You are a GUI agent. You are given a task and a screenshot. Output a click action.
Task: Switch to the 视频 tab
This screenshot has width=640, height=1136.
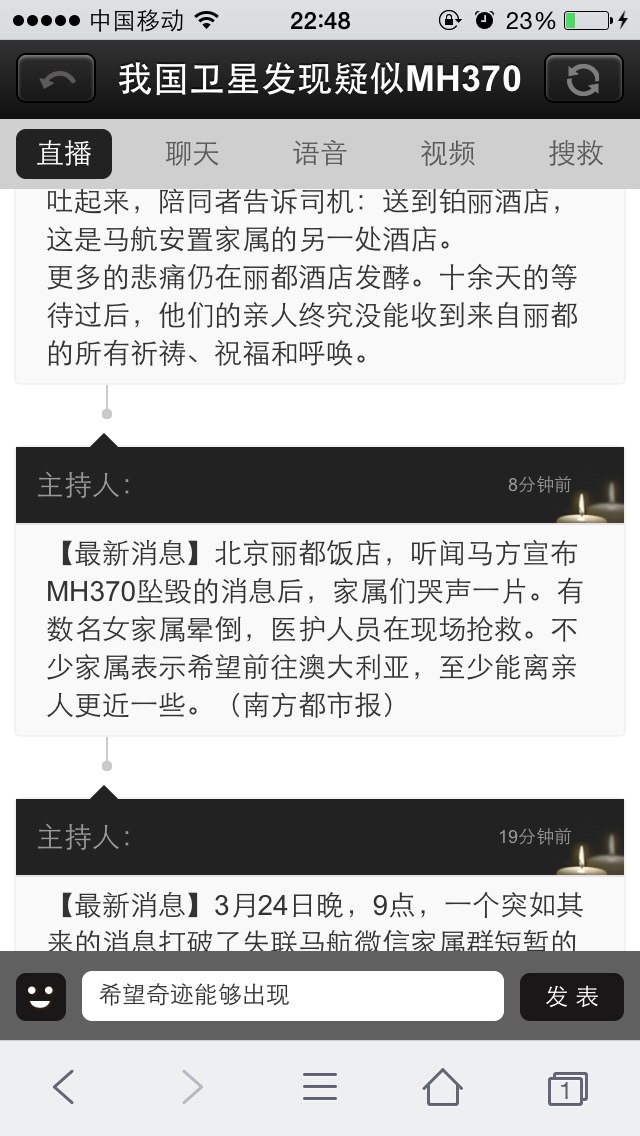(448, 154)
